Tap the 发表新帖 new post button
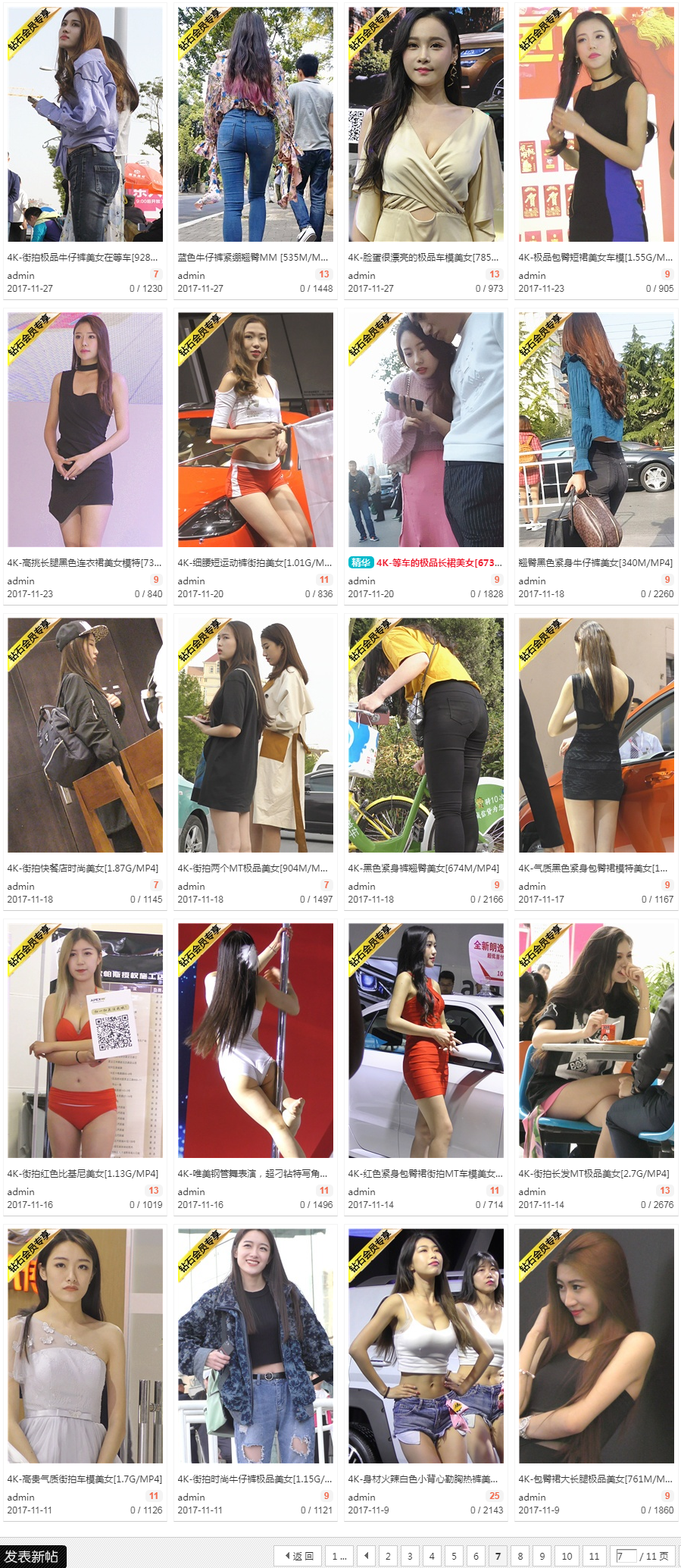This screenshot has width=681, height=1568. point(33,1556)
